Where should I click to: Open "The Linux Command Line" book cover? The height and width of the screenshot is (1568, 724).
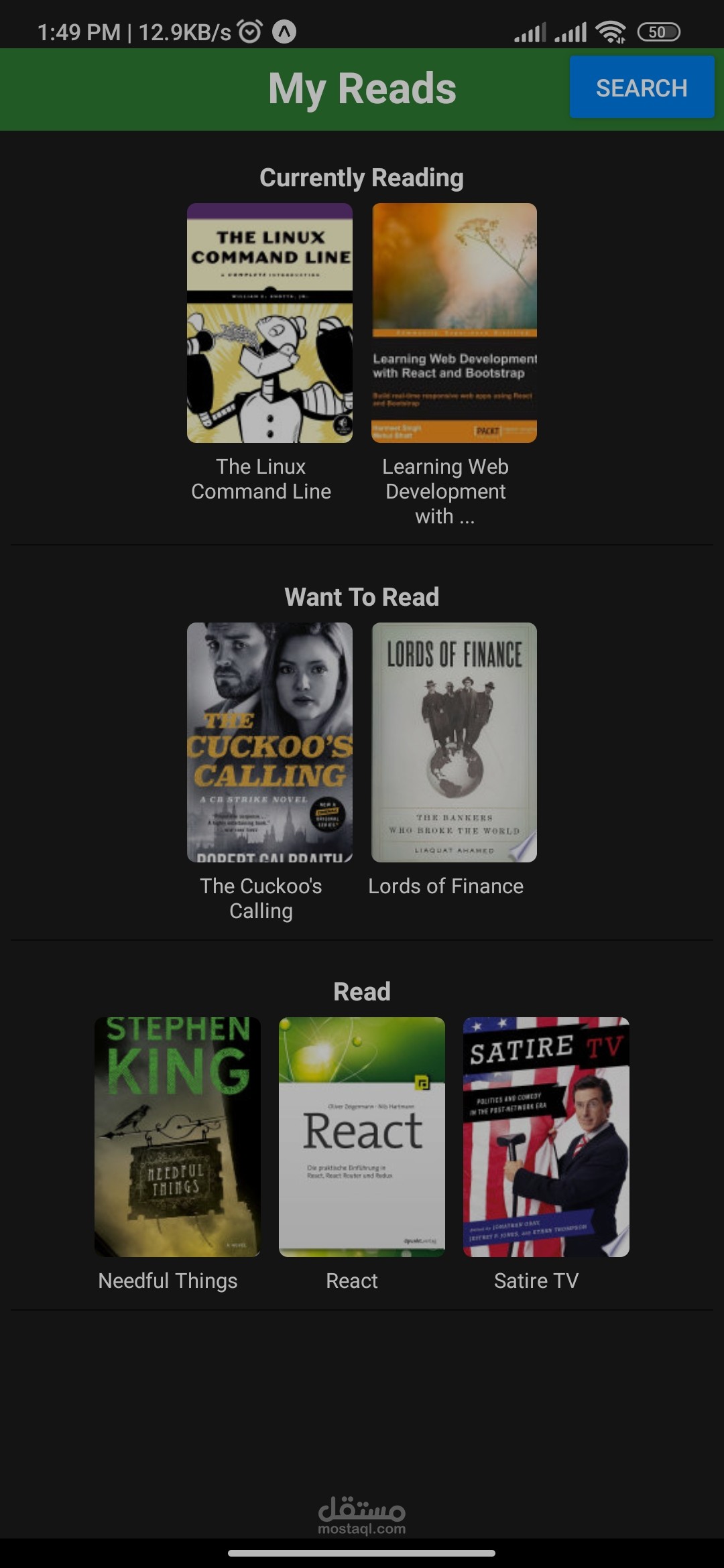[268, 323]
